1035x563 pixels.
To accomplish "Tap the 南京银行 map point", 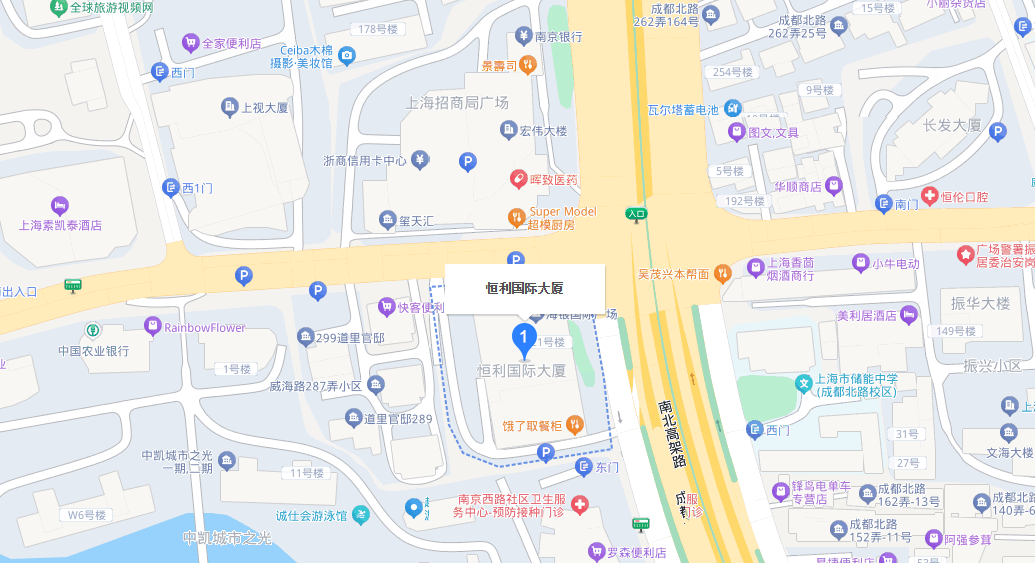I will 523,37.
